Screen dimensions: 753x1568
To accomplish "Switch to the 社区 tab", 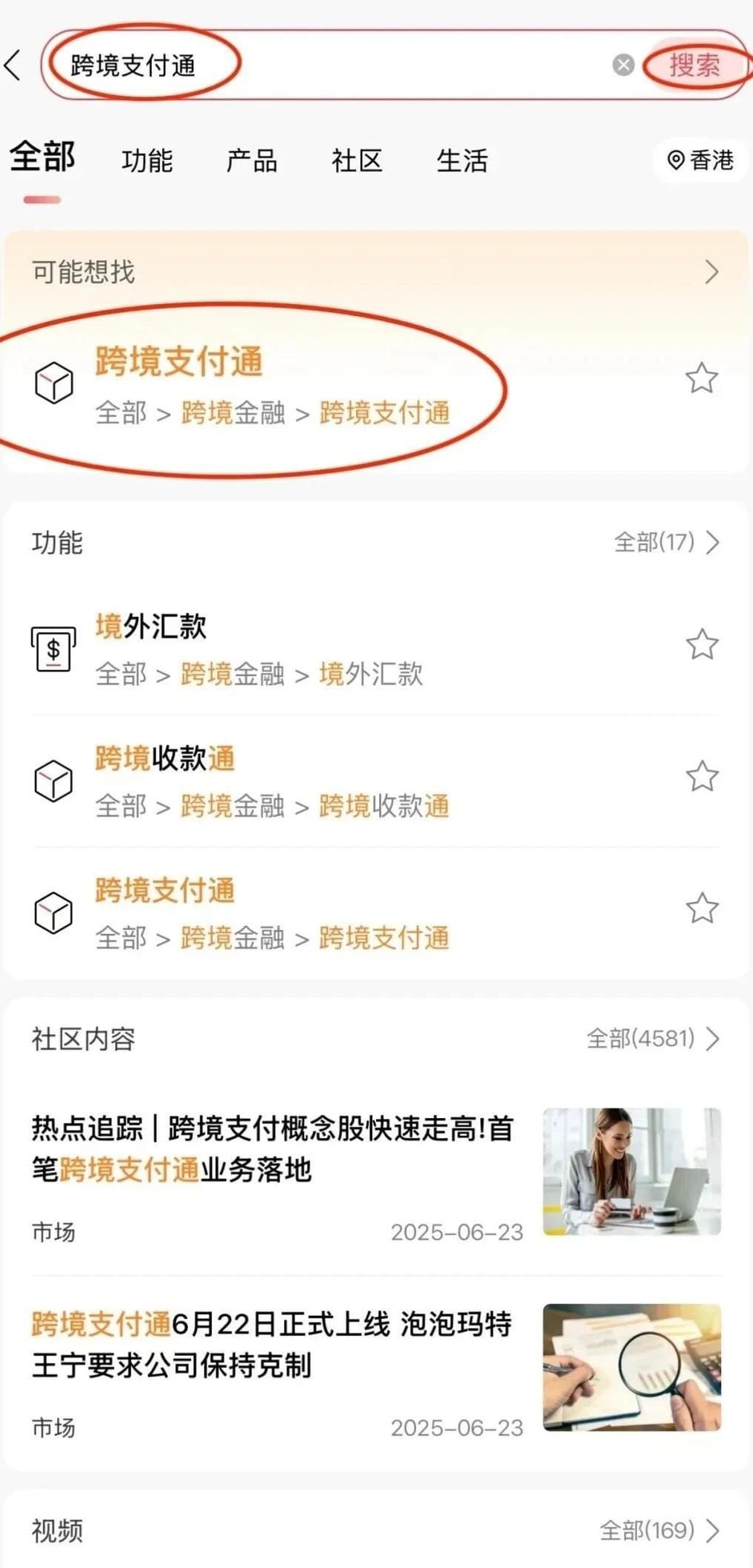I will pyautogui.click(x=357, y=161).
